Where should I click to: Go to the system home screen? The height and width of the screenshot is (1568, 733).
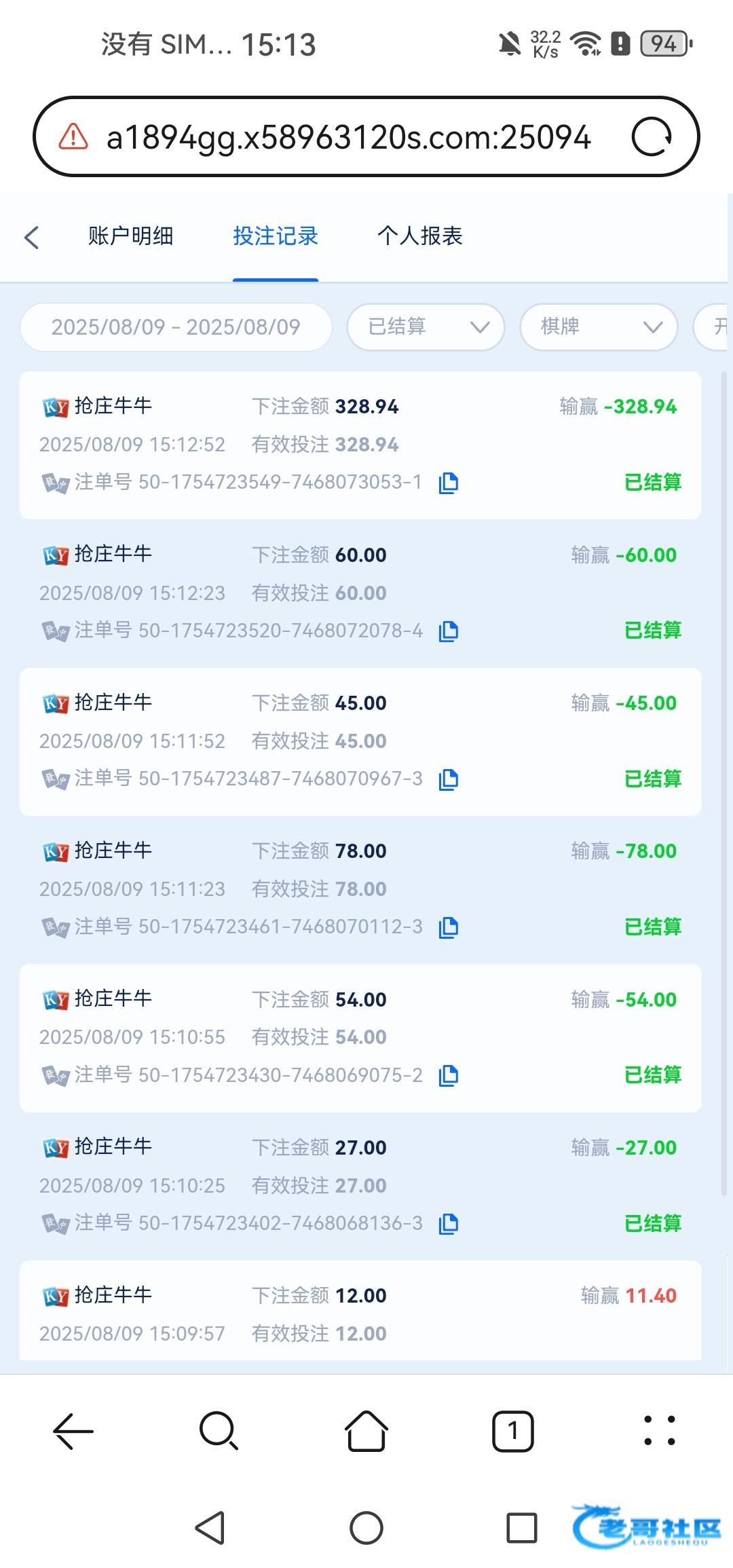pyautogui.click(x=366, y=1529)
